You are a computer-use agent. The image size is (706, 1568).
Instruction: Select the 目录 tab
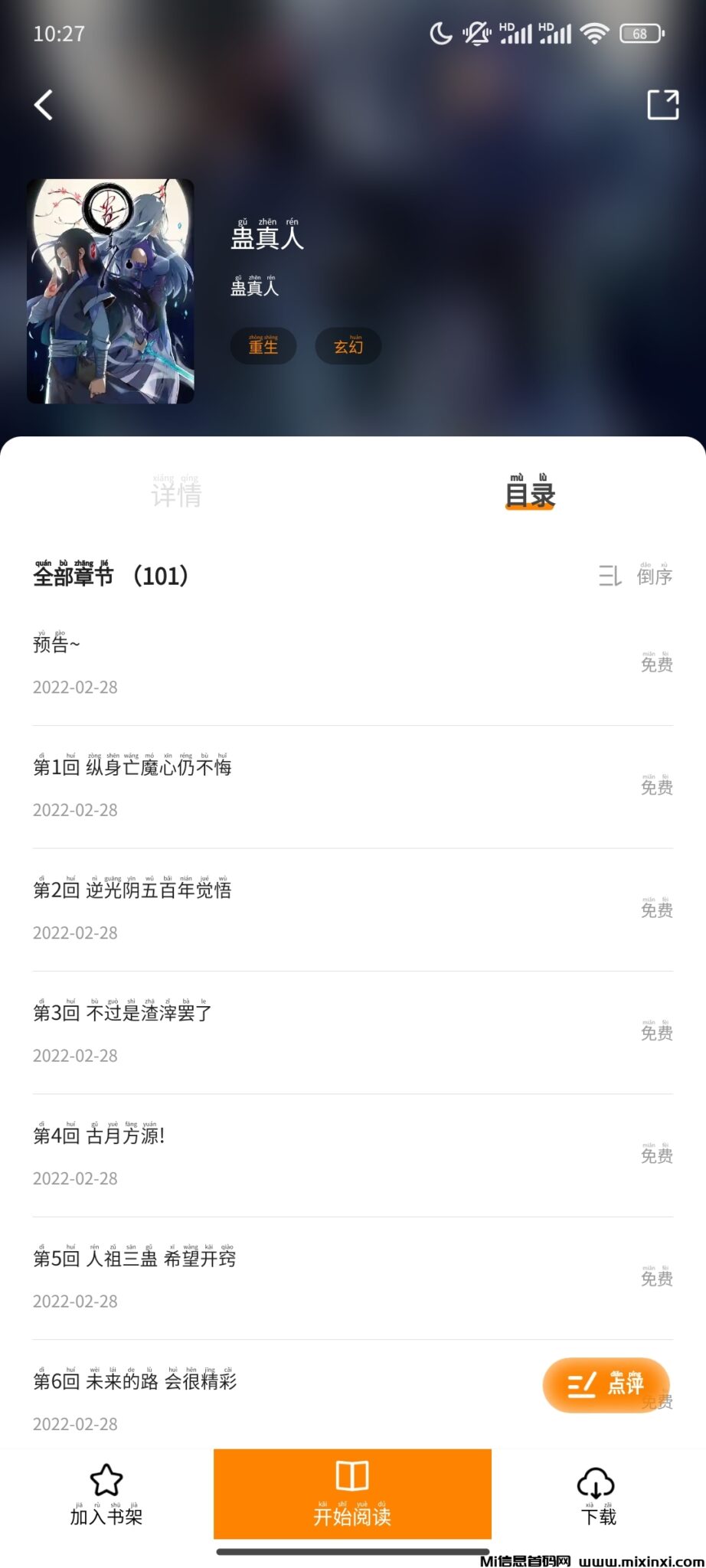click(530, 494)
